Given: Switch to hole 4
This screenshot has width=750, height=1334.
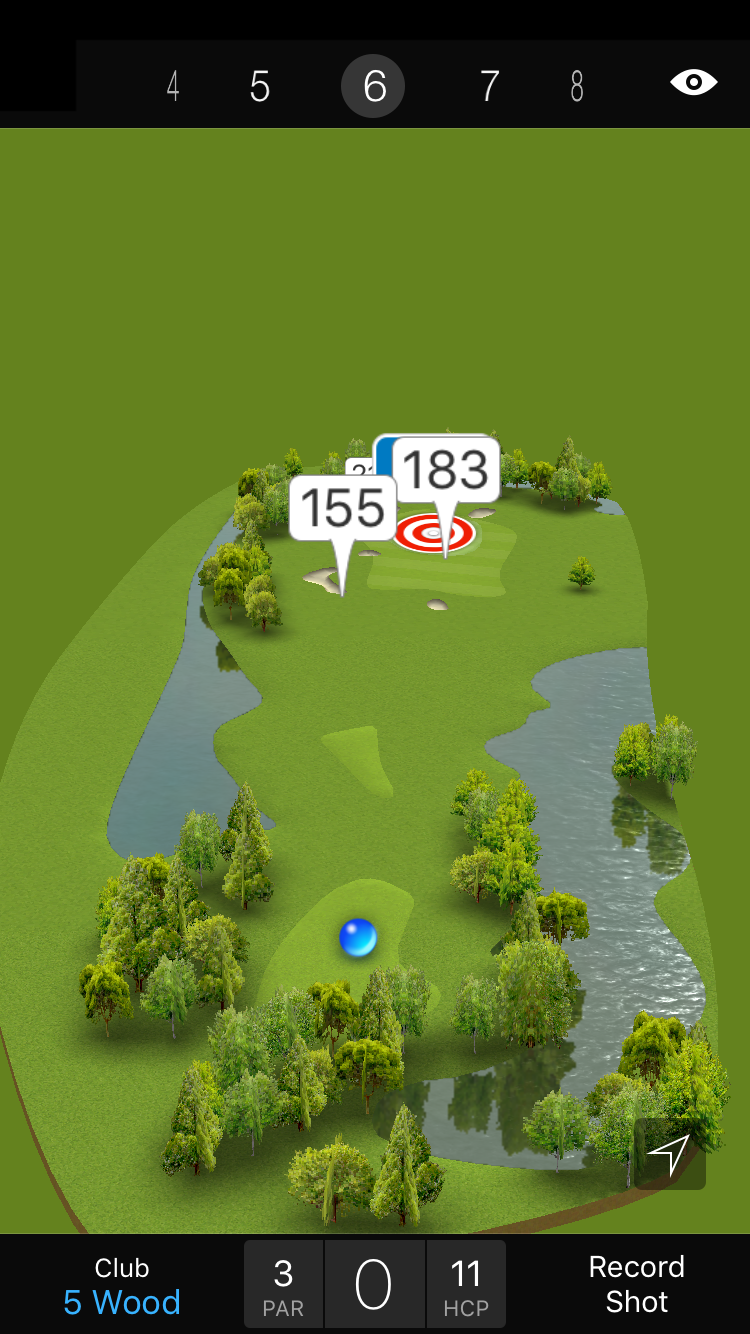Looking at the screenshot, I should pyautogui.click(x=173, y=87).
